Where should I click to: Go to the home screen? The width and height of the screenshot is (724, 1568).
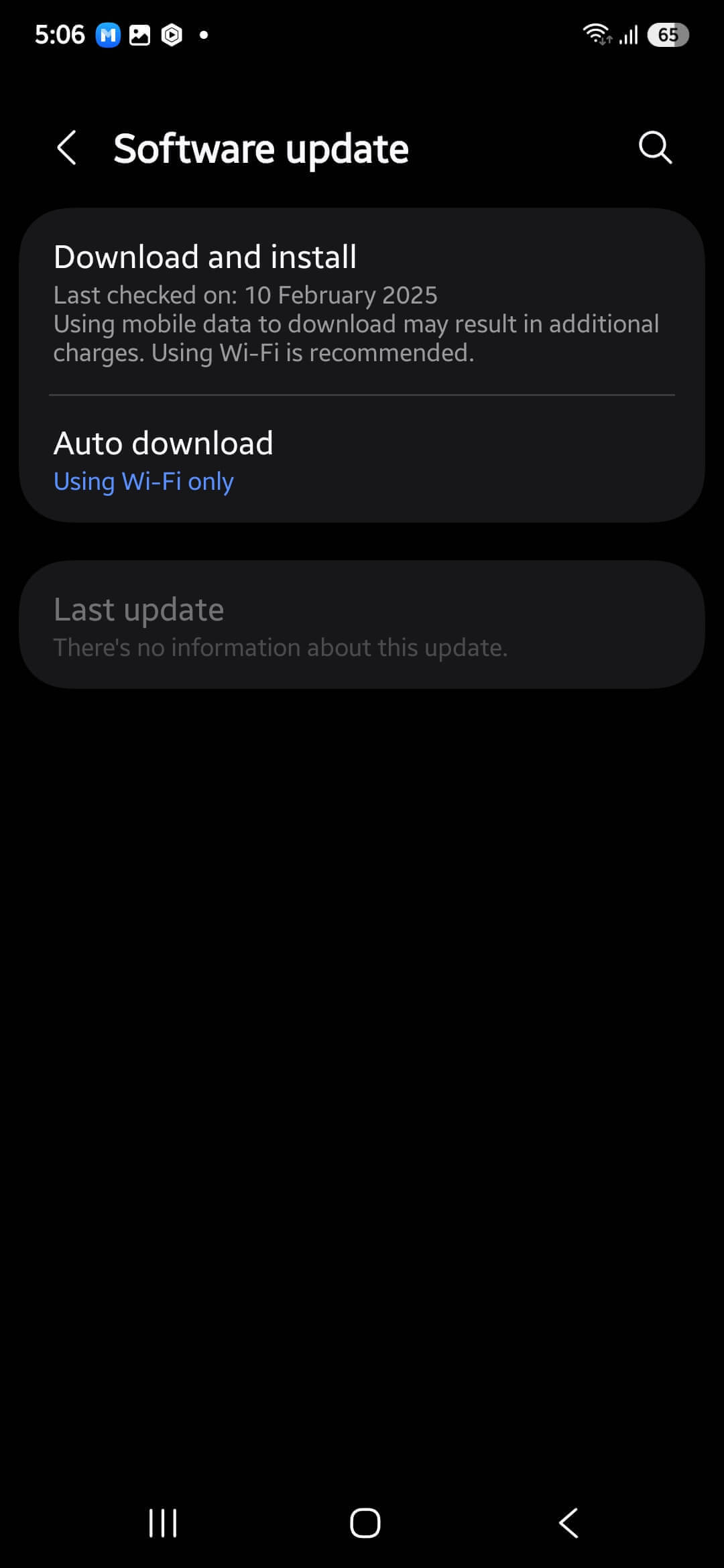(x=365, y=1522)
